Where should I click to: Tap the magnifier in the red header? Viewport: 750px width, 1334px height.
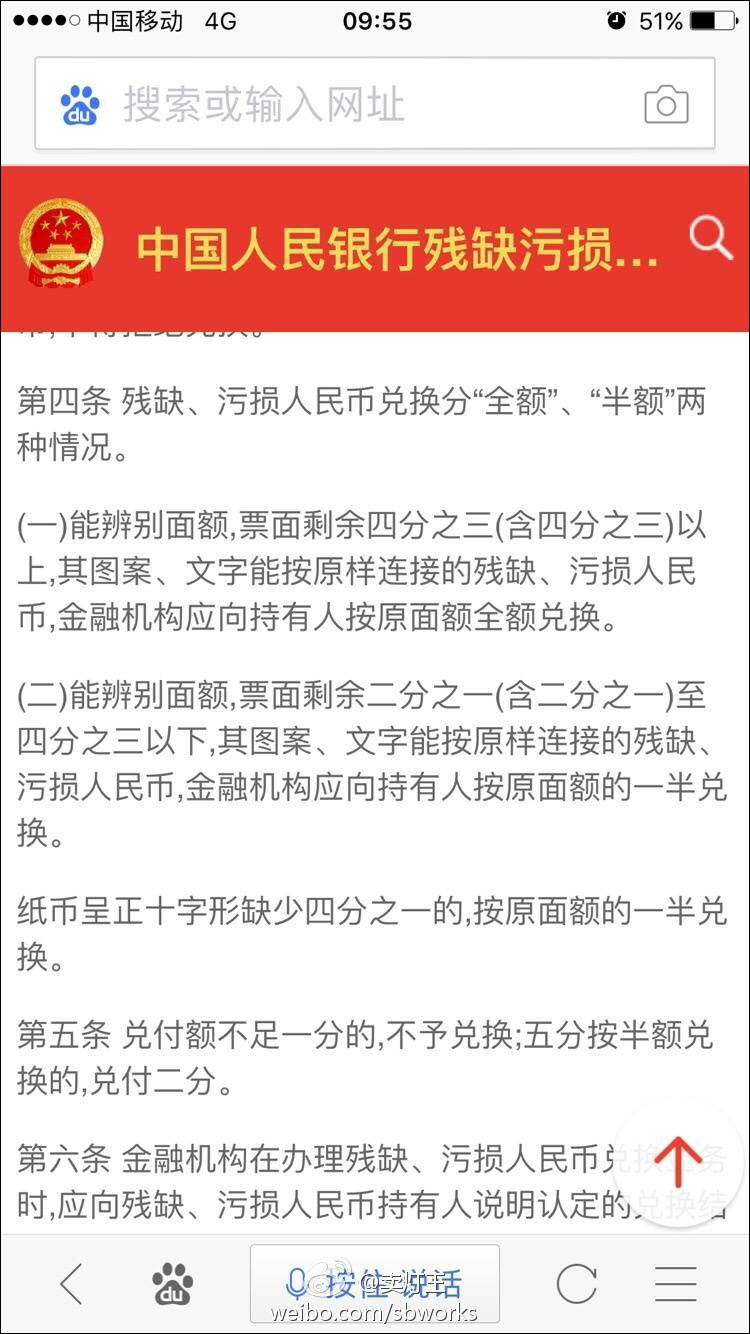pos(711,238)
